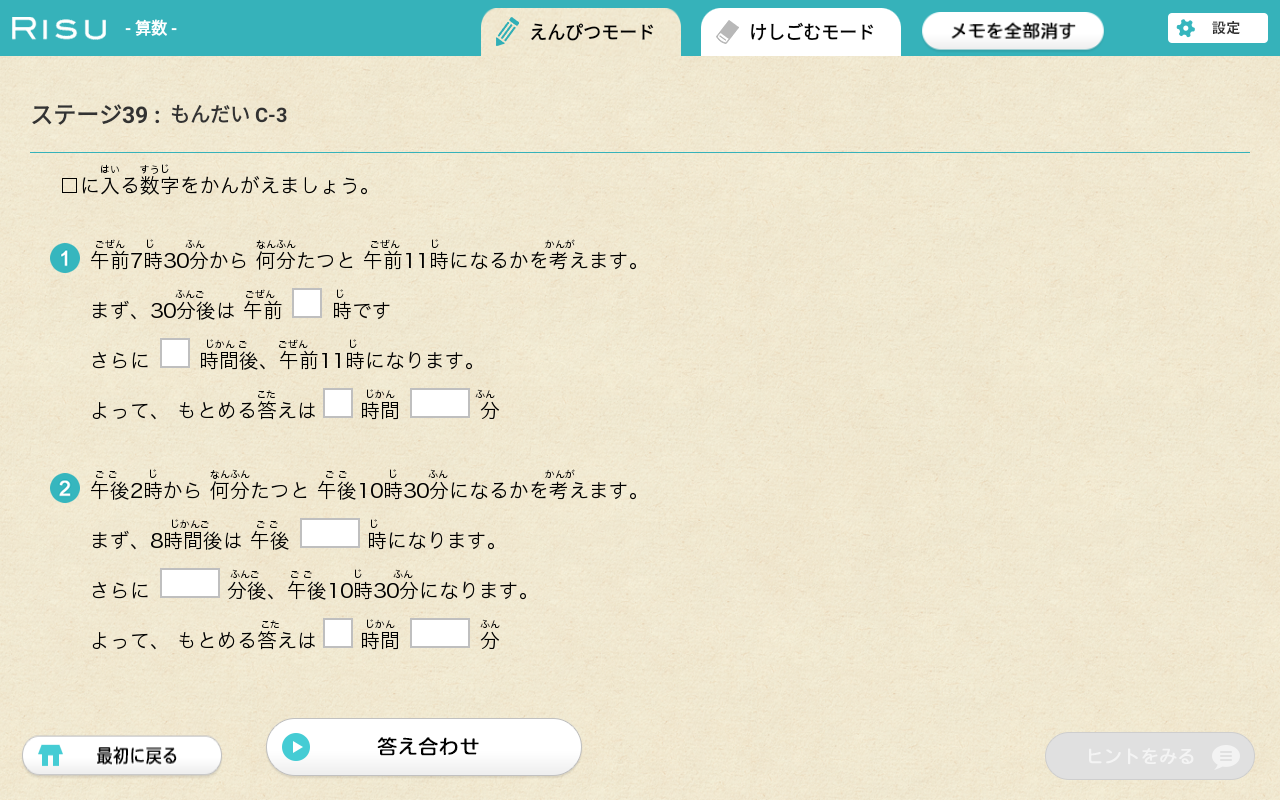This screenshot has width=1280, height=800.
Task: Tap 最初に戻る to return to start
Action: (122, 755)
